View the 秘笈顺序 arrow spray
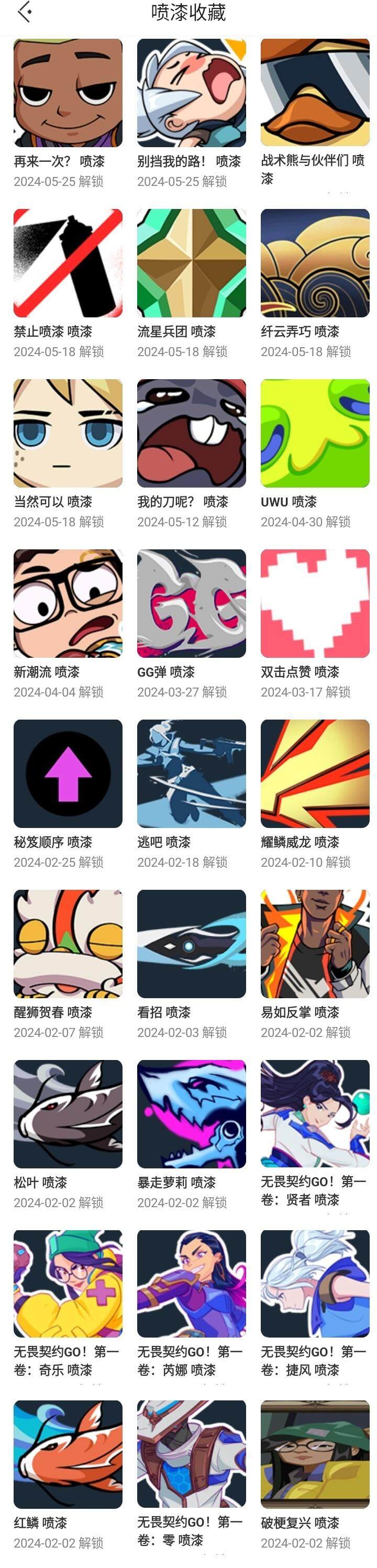The width and height of the screenshot is (377, 1568). pyautogui.click(x=68, y=774)
